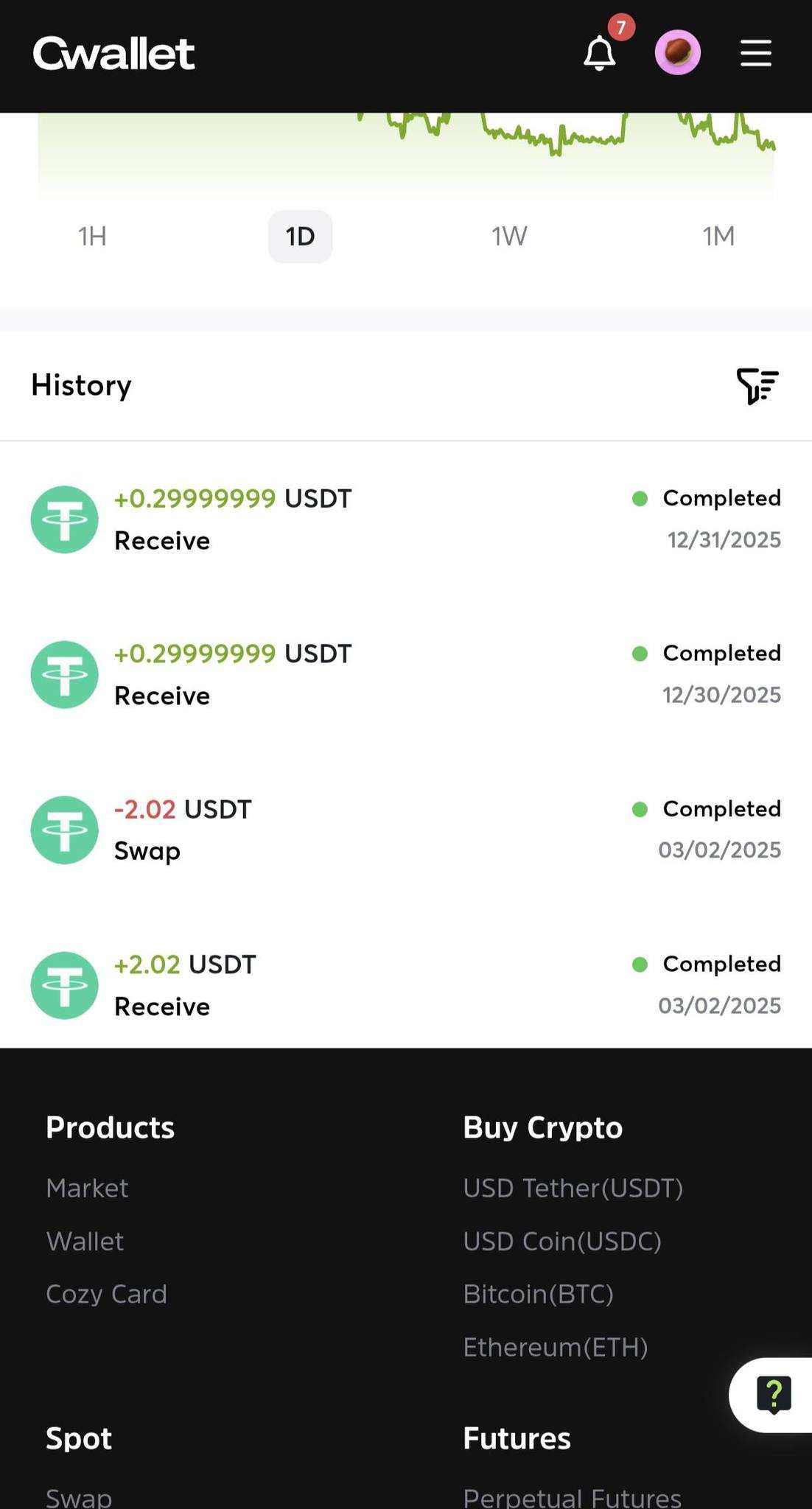Open the notifications bell
Screen dimensions: 812x1509
tap(600, 53)
